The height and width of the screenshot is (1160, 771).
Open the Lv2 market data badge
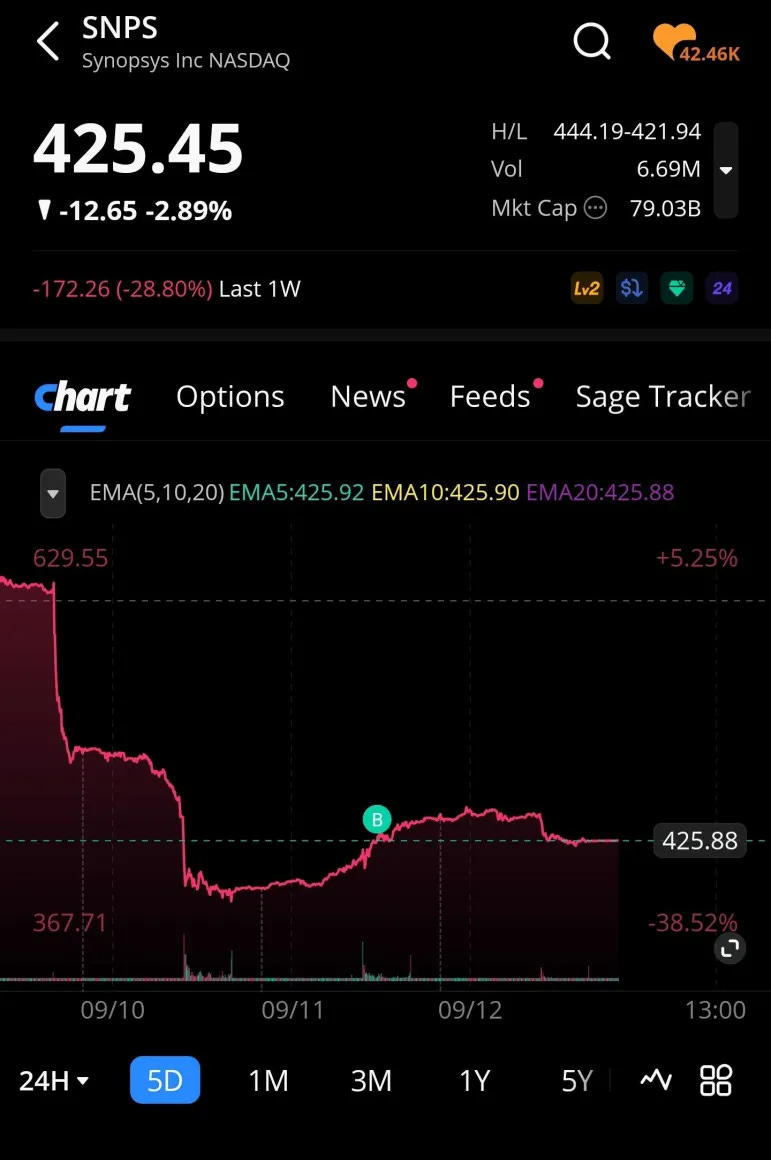tap(587, 289)
